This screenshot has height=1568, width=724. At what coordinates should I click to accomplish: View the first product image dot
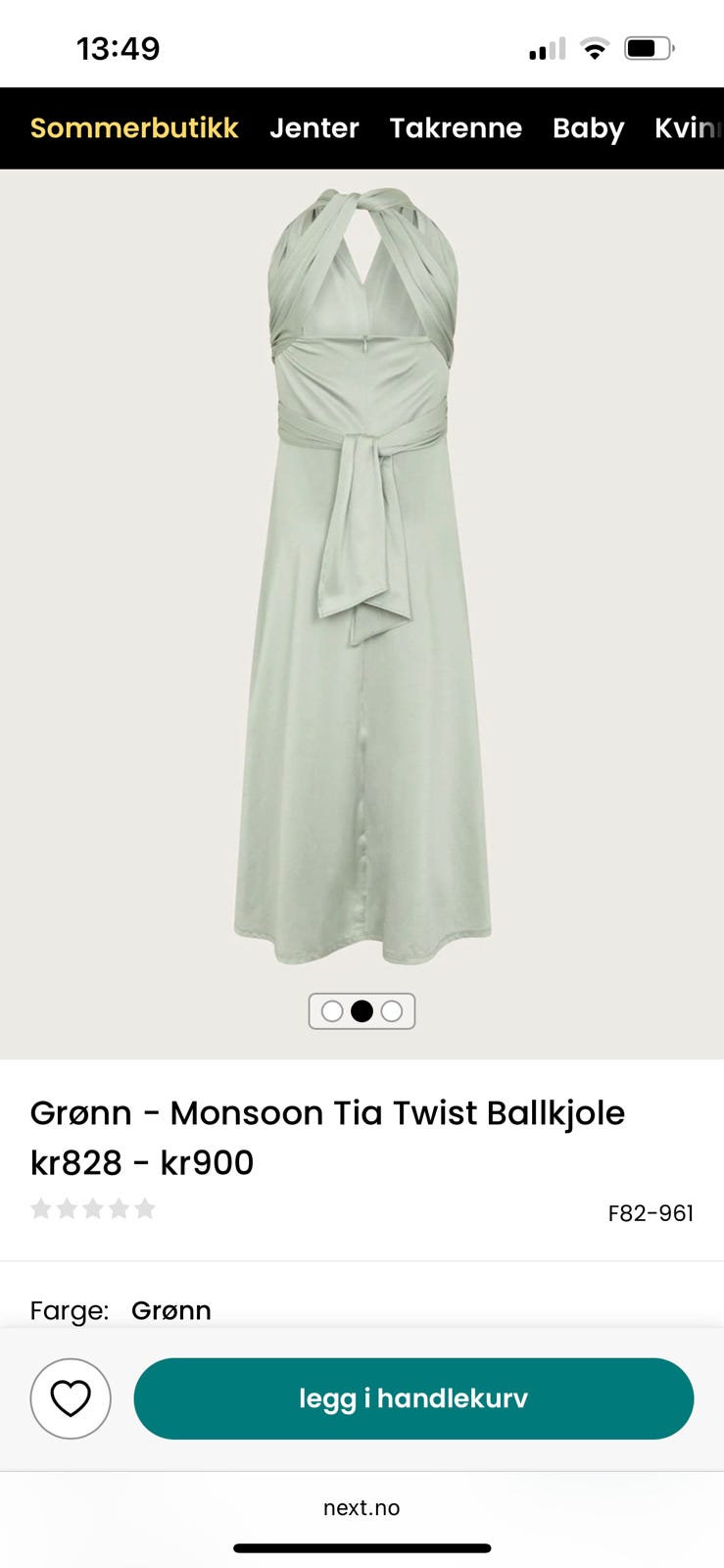pos(332,1011)
